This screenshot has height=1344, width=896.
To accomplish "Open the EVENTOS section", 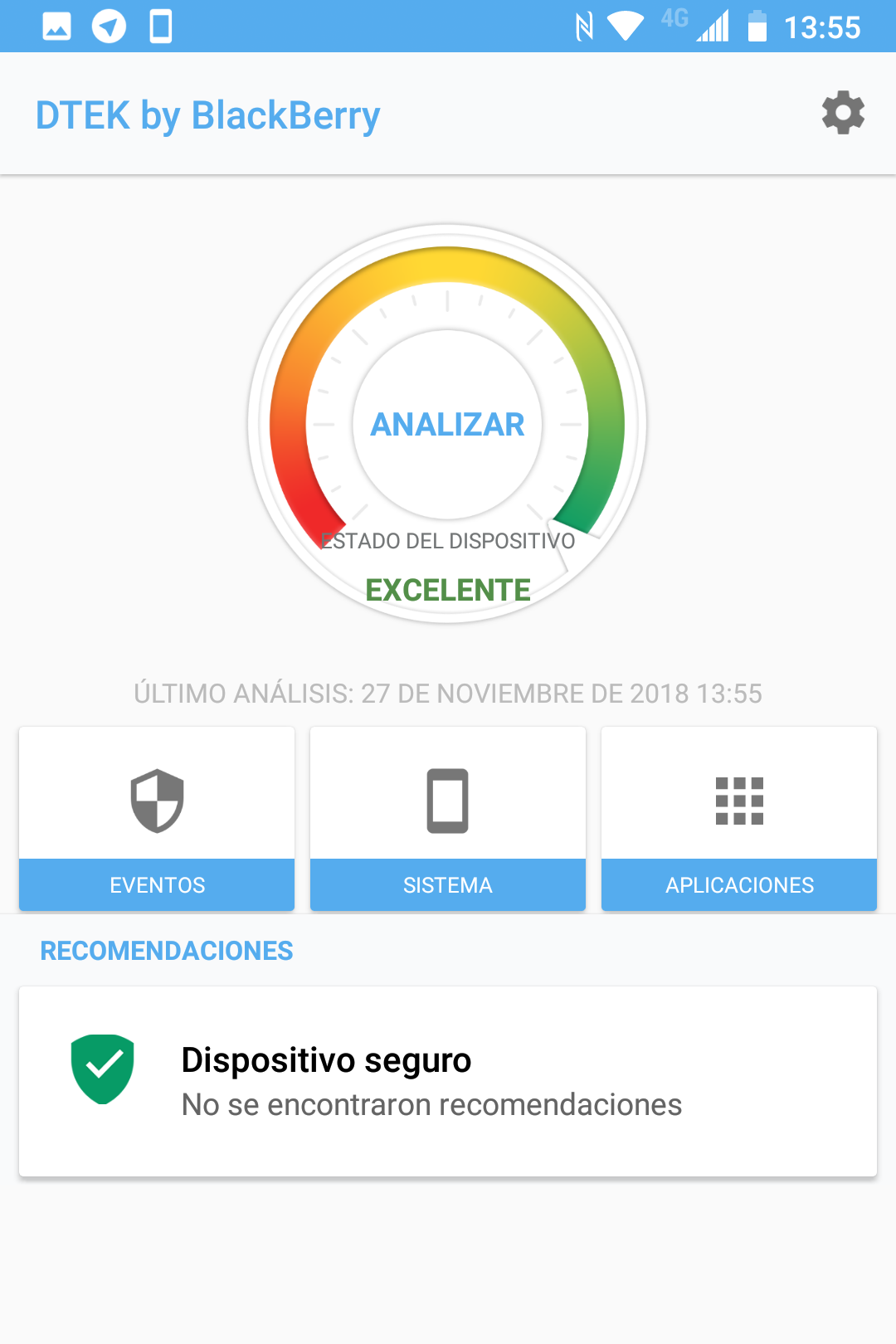I will (x=157, y=818).
